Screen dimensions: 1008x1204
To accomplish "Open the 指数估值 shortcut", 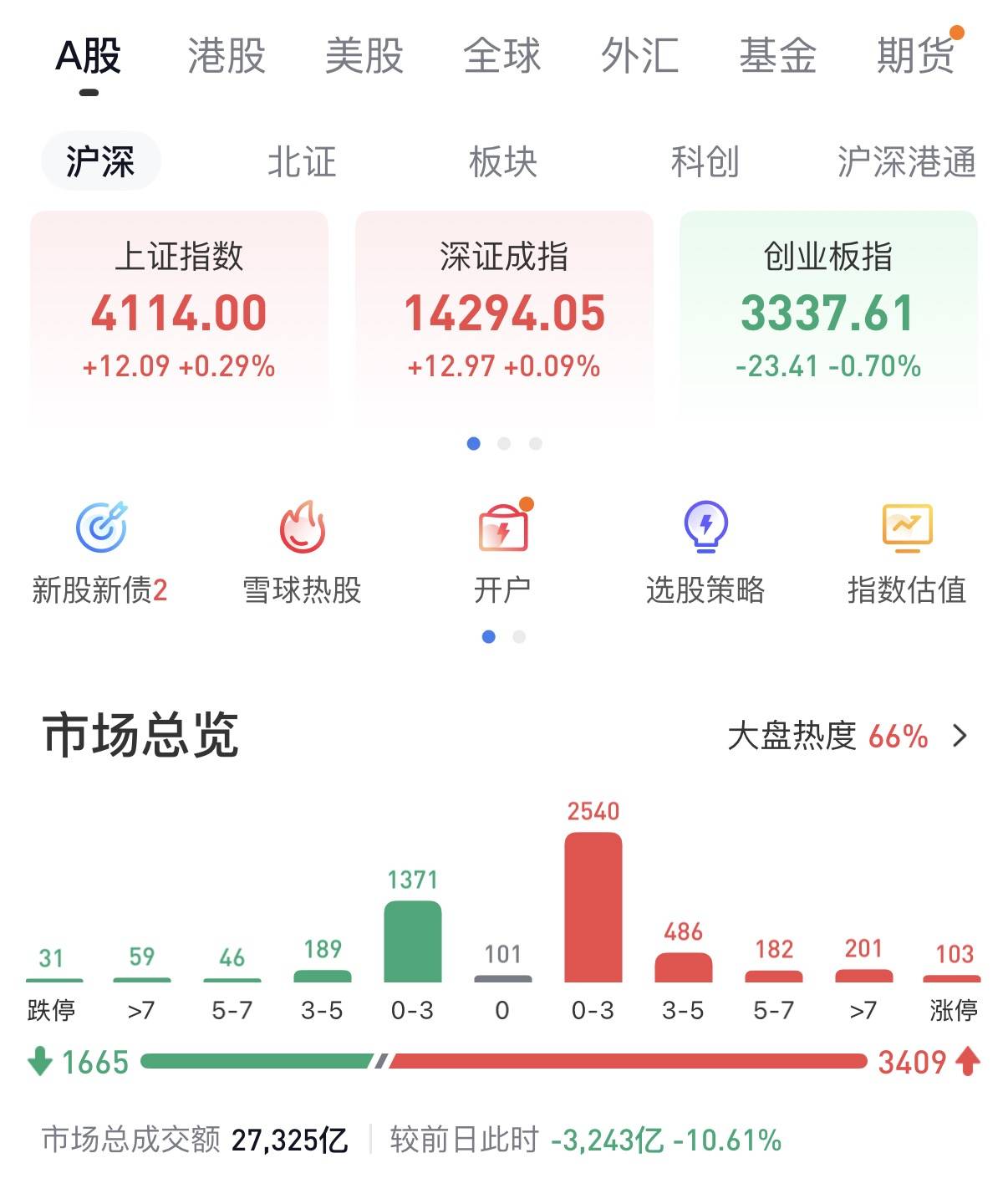I will pyautogui.click(x=907, y=552).
